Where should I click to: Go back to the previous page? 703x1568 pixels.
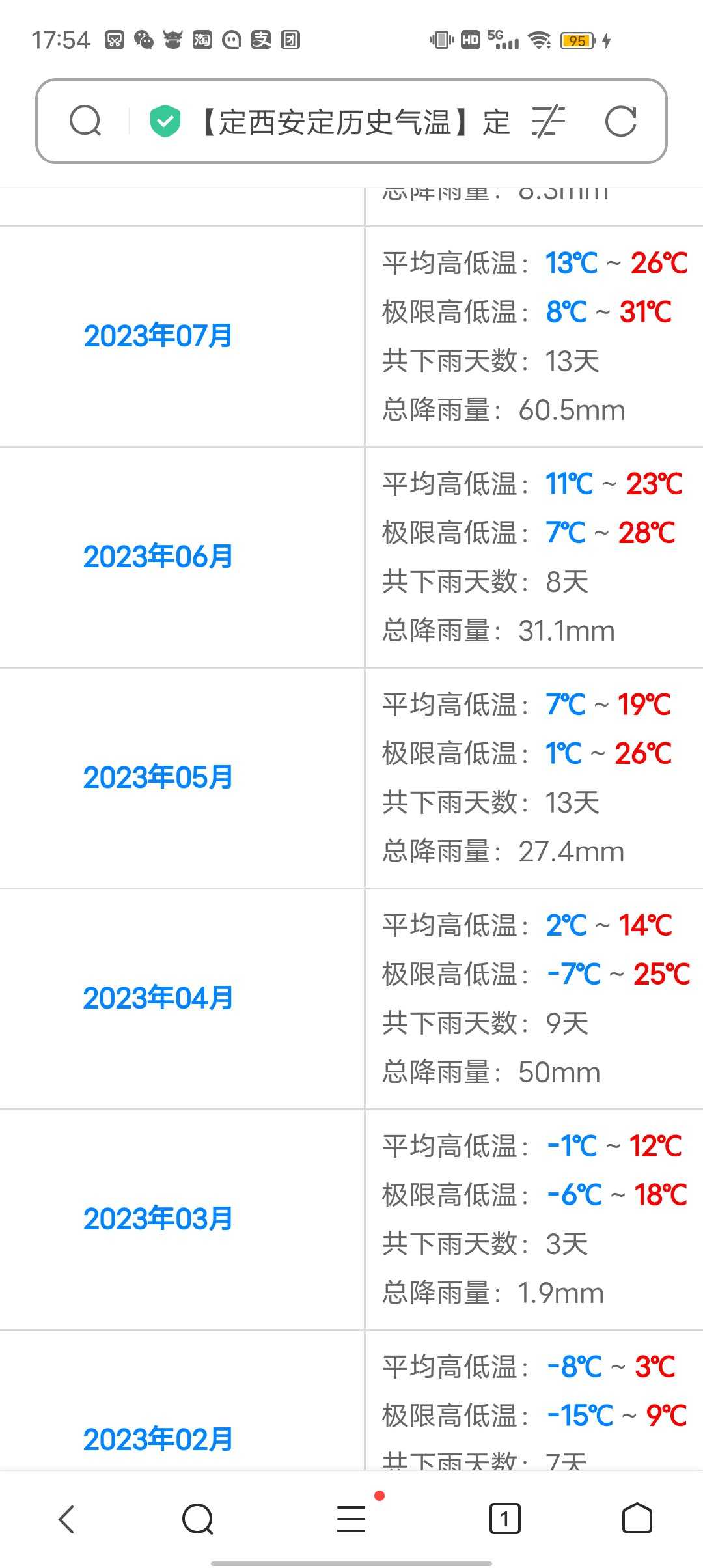[x=67, y=1519]
